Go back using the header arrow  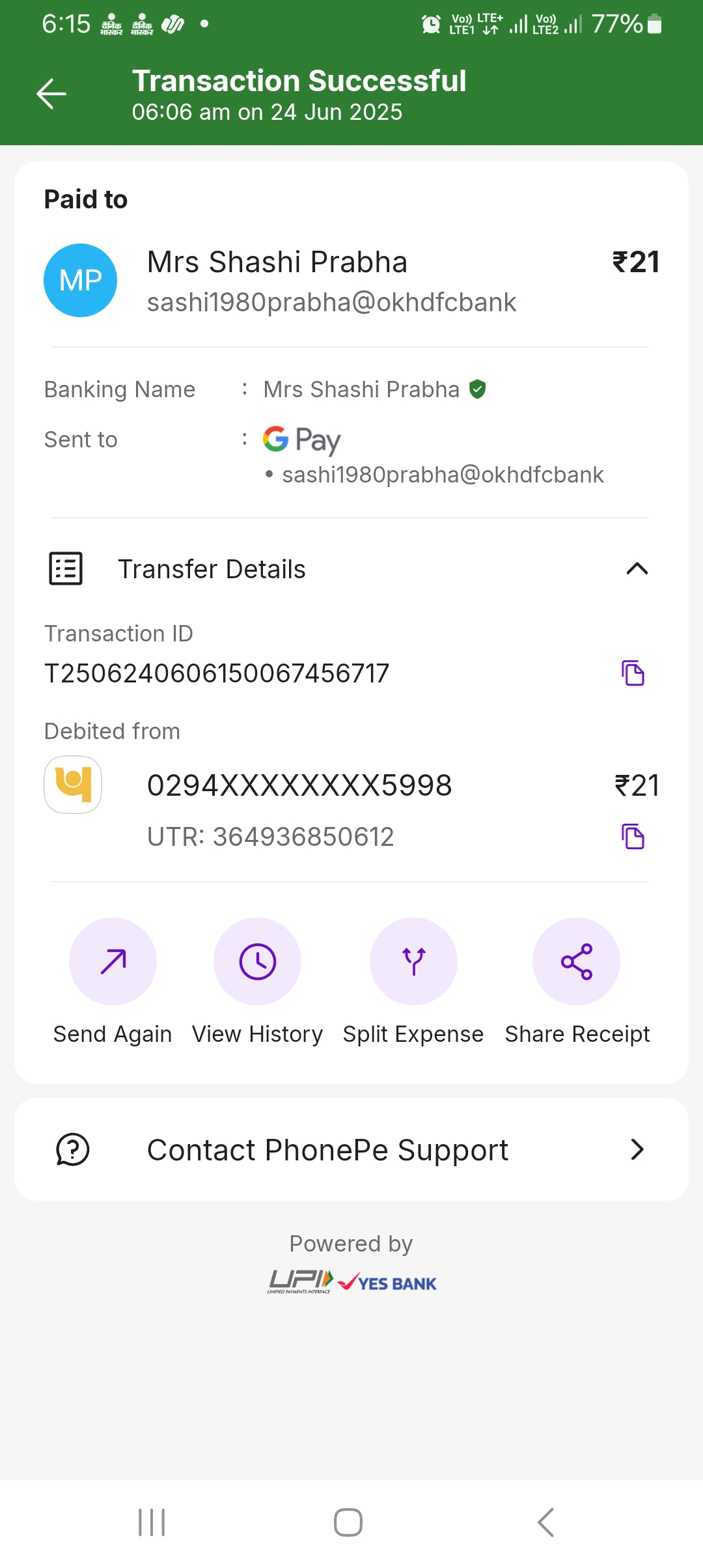pyautogui.click(x=51, y=94)
